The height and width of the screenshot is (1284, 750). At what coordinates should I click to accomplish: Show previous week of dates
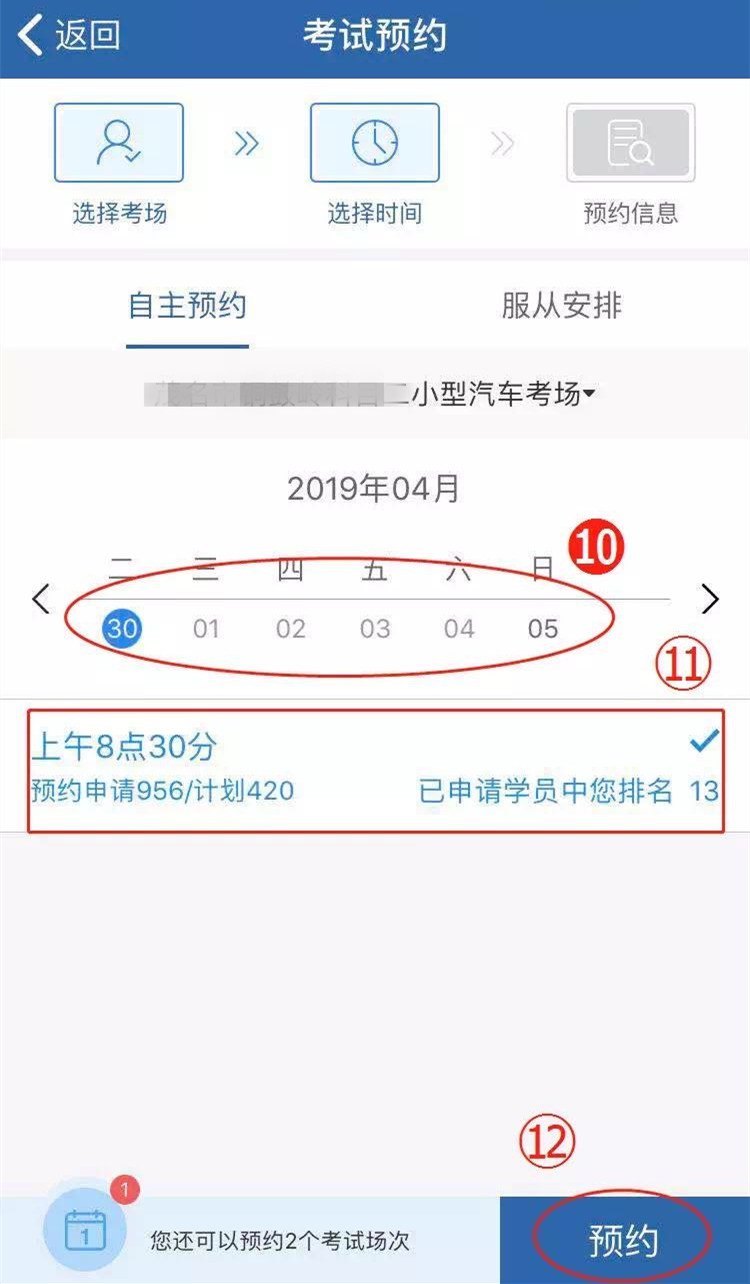tap(40, 599)
